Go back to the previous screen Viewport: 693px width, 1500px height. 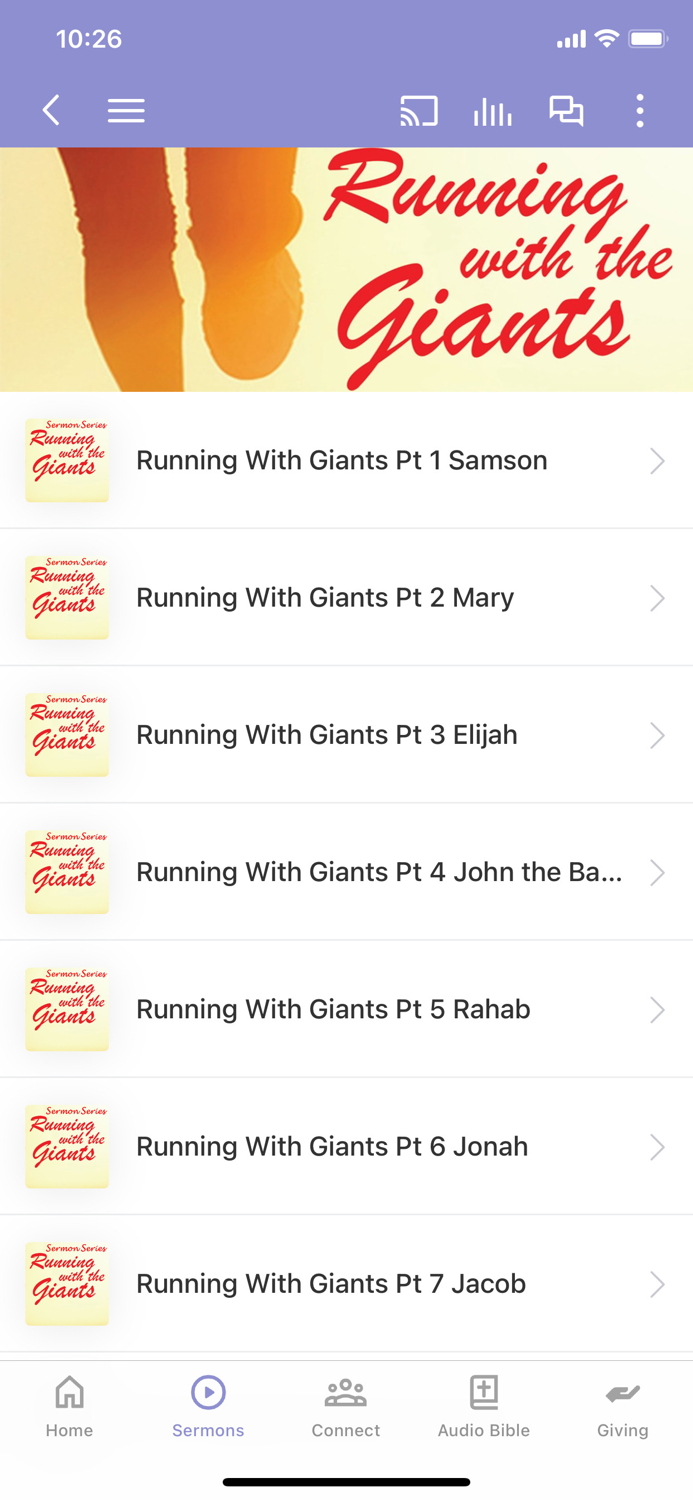click(52, 110)
